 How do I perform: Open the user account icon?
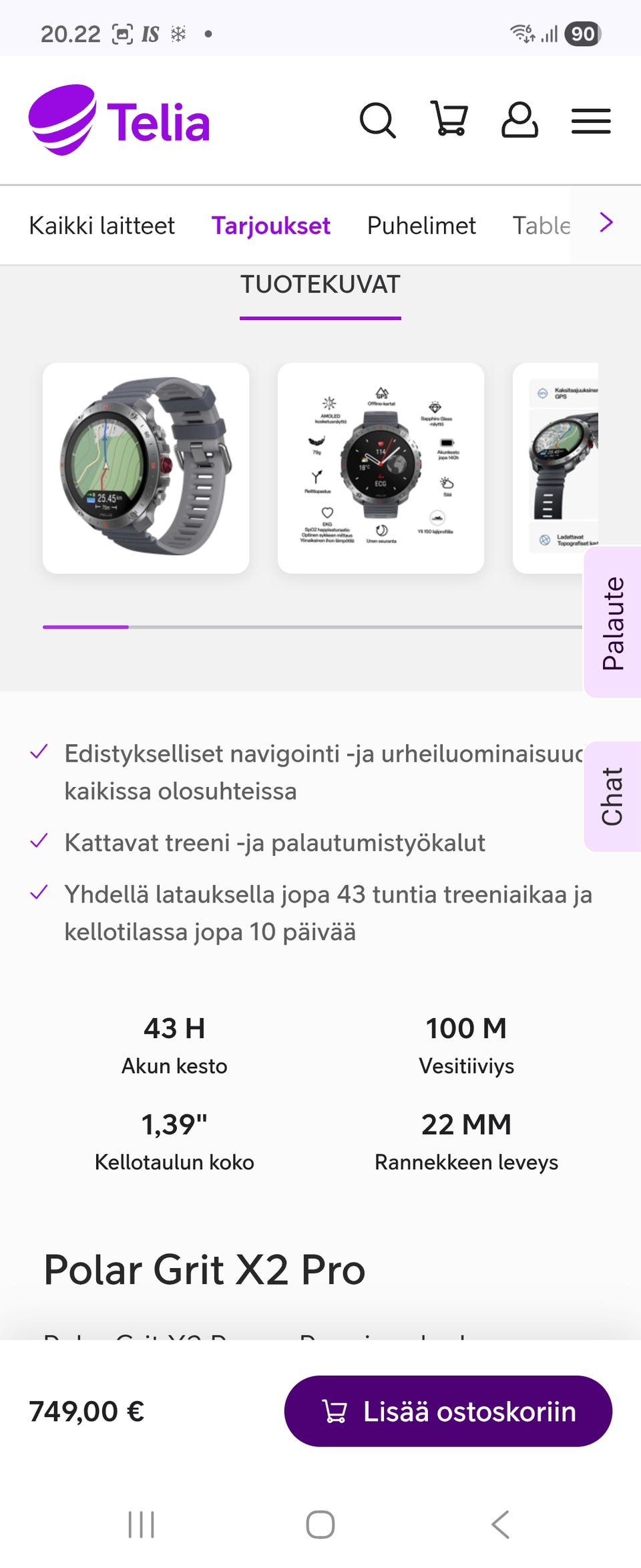click(521, 121)
